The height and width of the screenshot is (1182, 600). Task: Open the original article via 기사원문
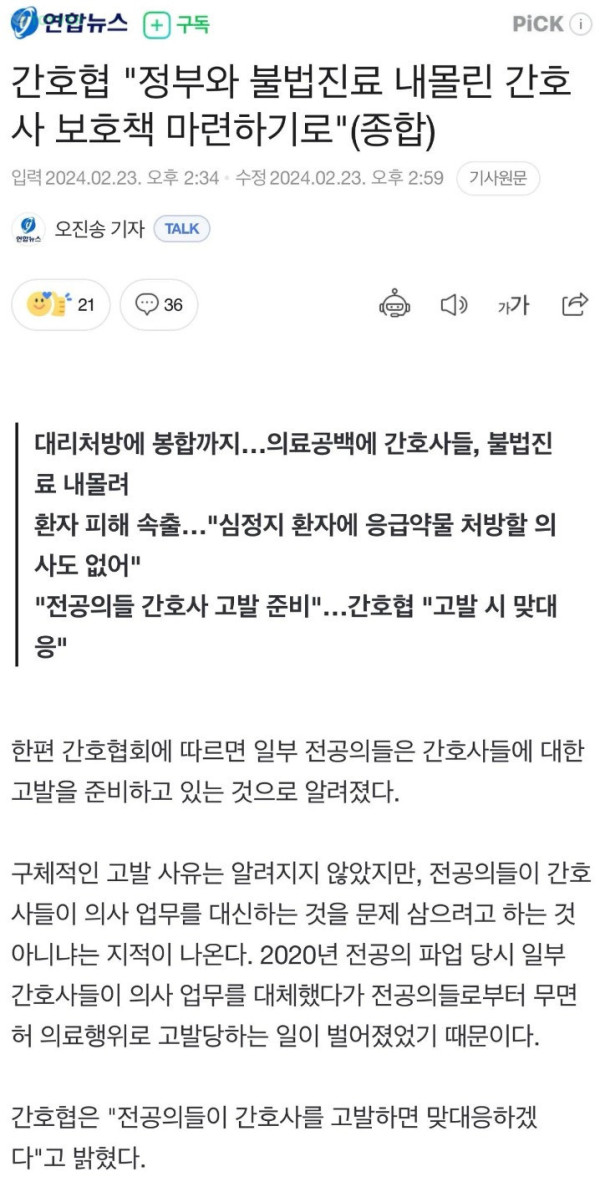point(497,178)
